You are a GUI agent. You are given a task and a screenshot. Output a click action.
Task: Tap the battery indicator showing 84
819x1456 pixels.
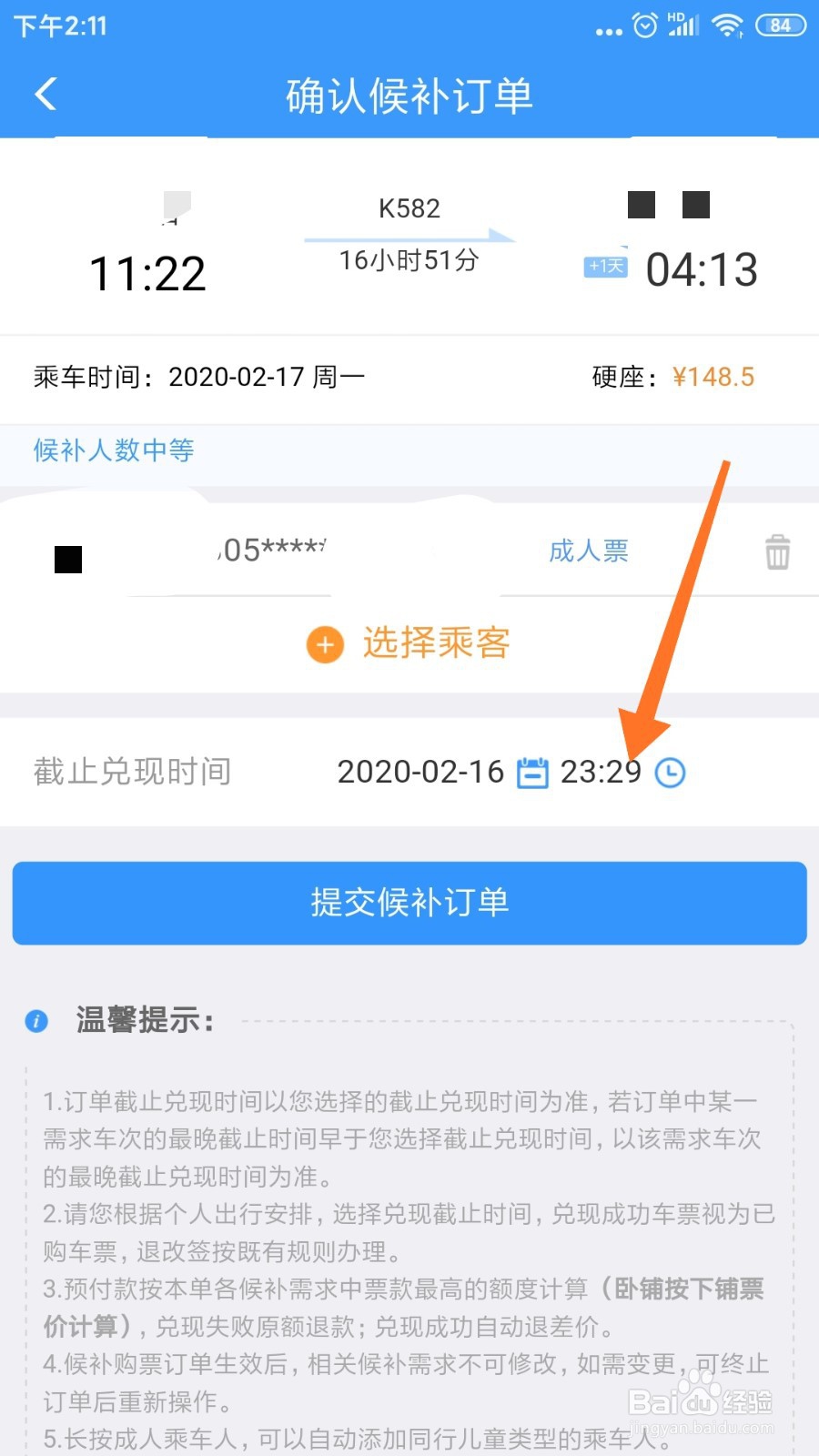[x=779, y=25]
